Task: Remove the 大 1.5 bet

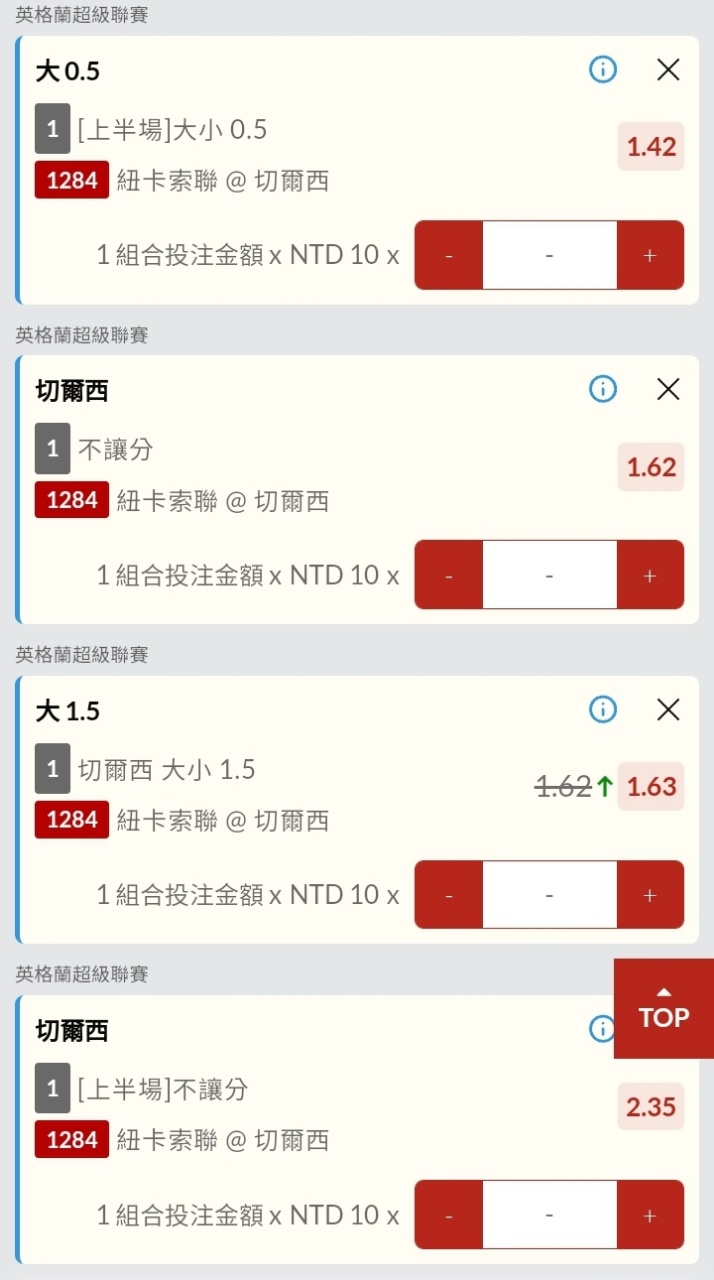Action: coord(668,710)
